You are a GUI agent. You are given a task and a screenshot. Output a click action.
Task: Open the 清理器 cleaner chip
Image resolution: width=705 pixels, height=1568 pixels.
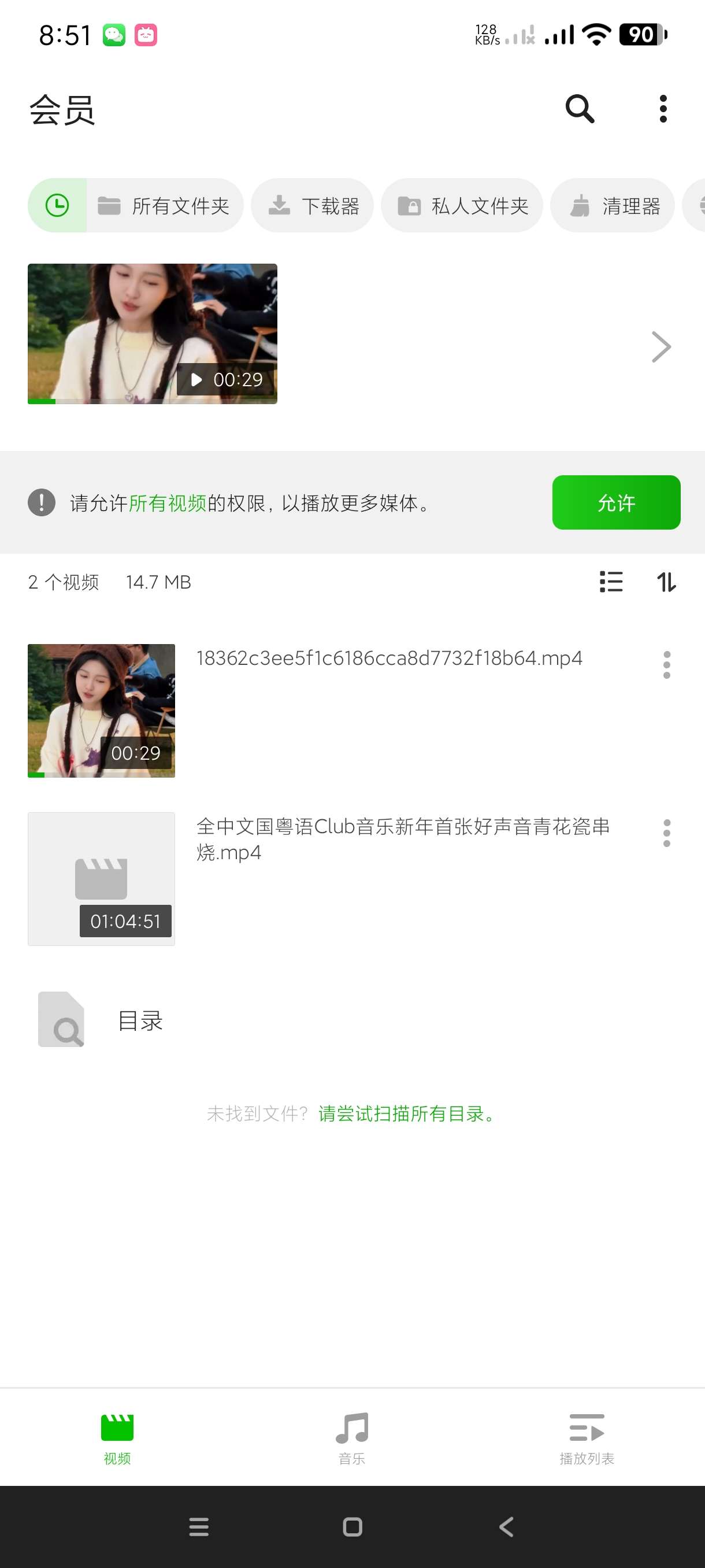point(613,206)
